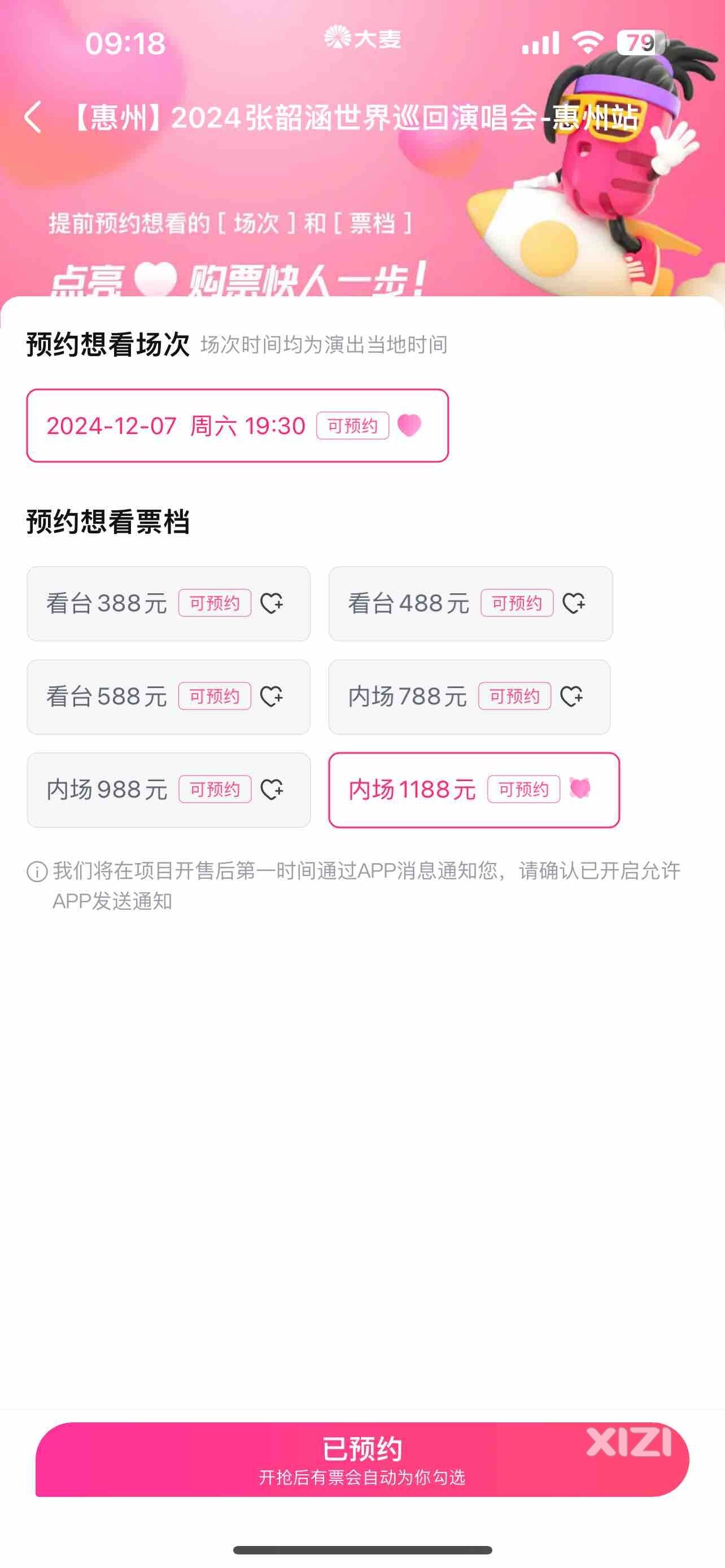Go back using the top-left arrow

pyautogui.click(x=33, y=116)
